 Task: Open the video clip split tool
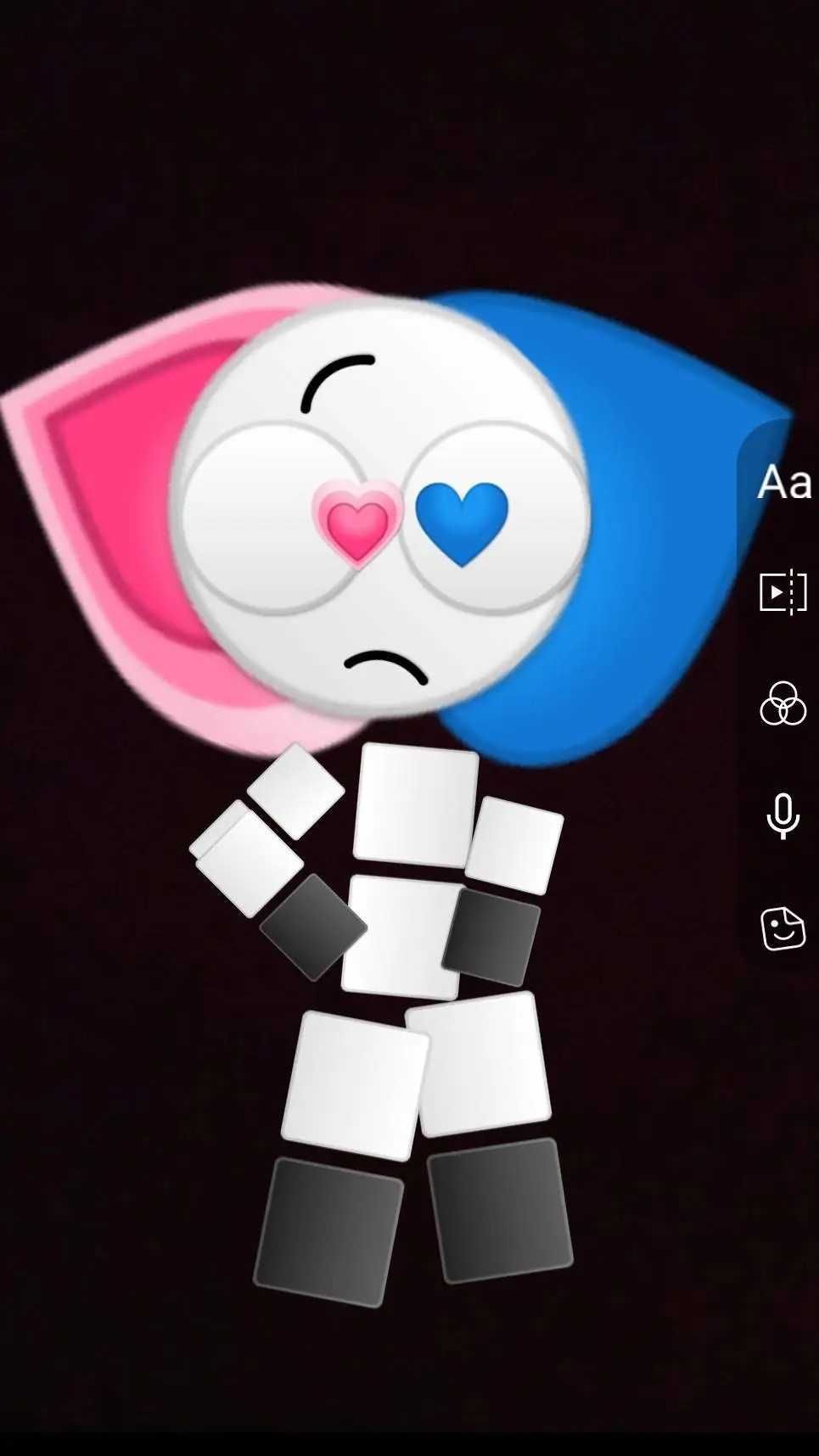783,591
